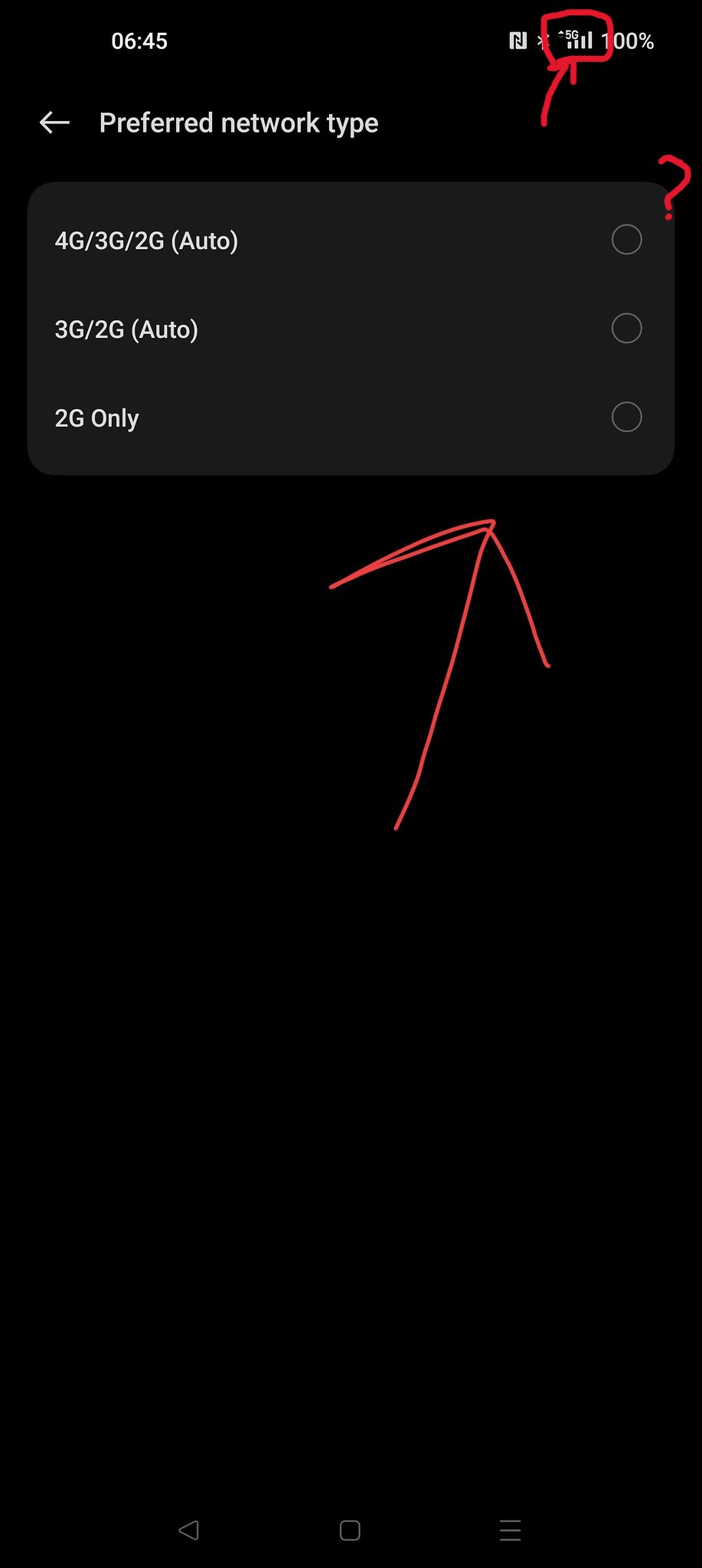
Task: Select the 2G Only radio button
Action: click(626, 417)
